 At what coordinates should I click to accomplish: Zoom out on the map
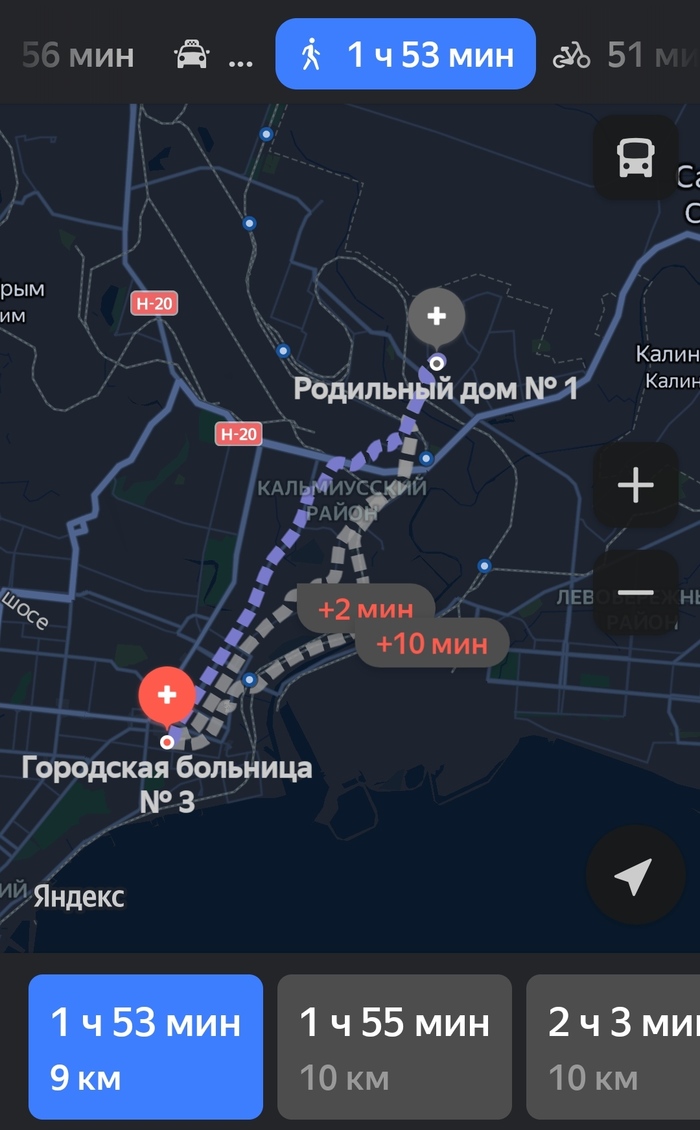point(635,592)
